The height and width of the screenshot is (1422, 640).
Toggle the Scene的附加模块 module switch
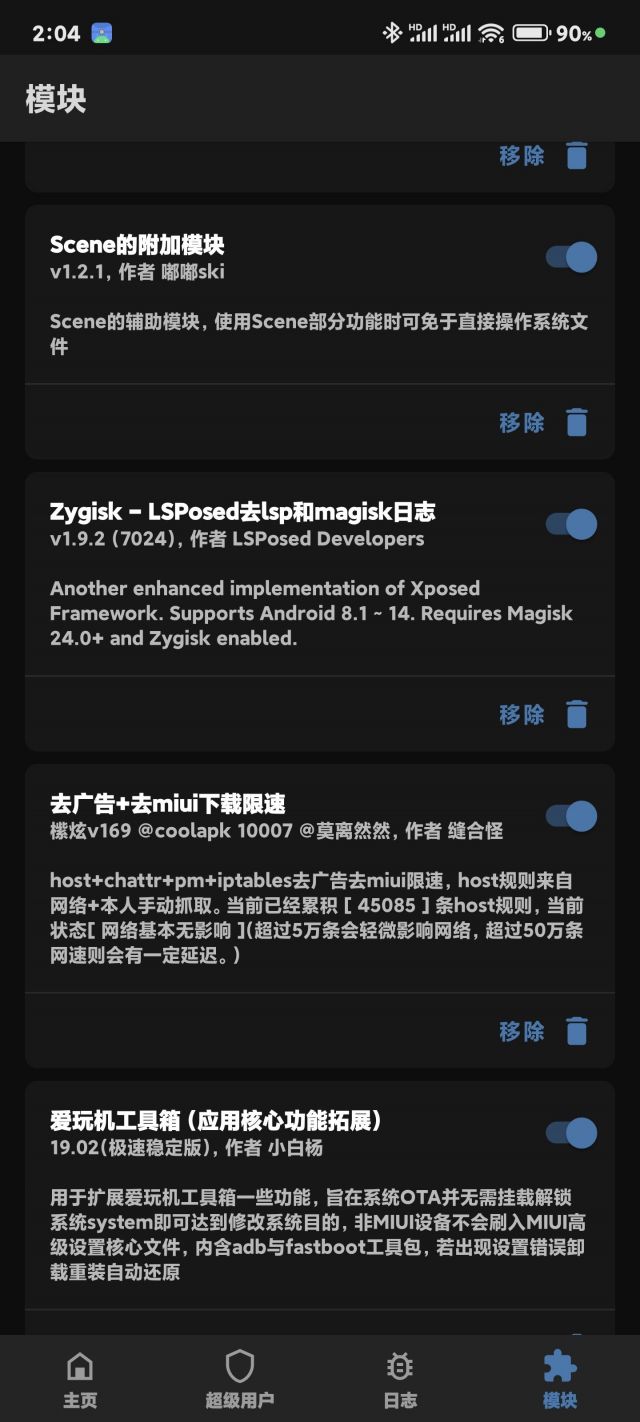[572, 257]
